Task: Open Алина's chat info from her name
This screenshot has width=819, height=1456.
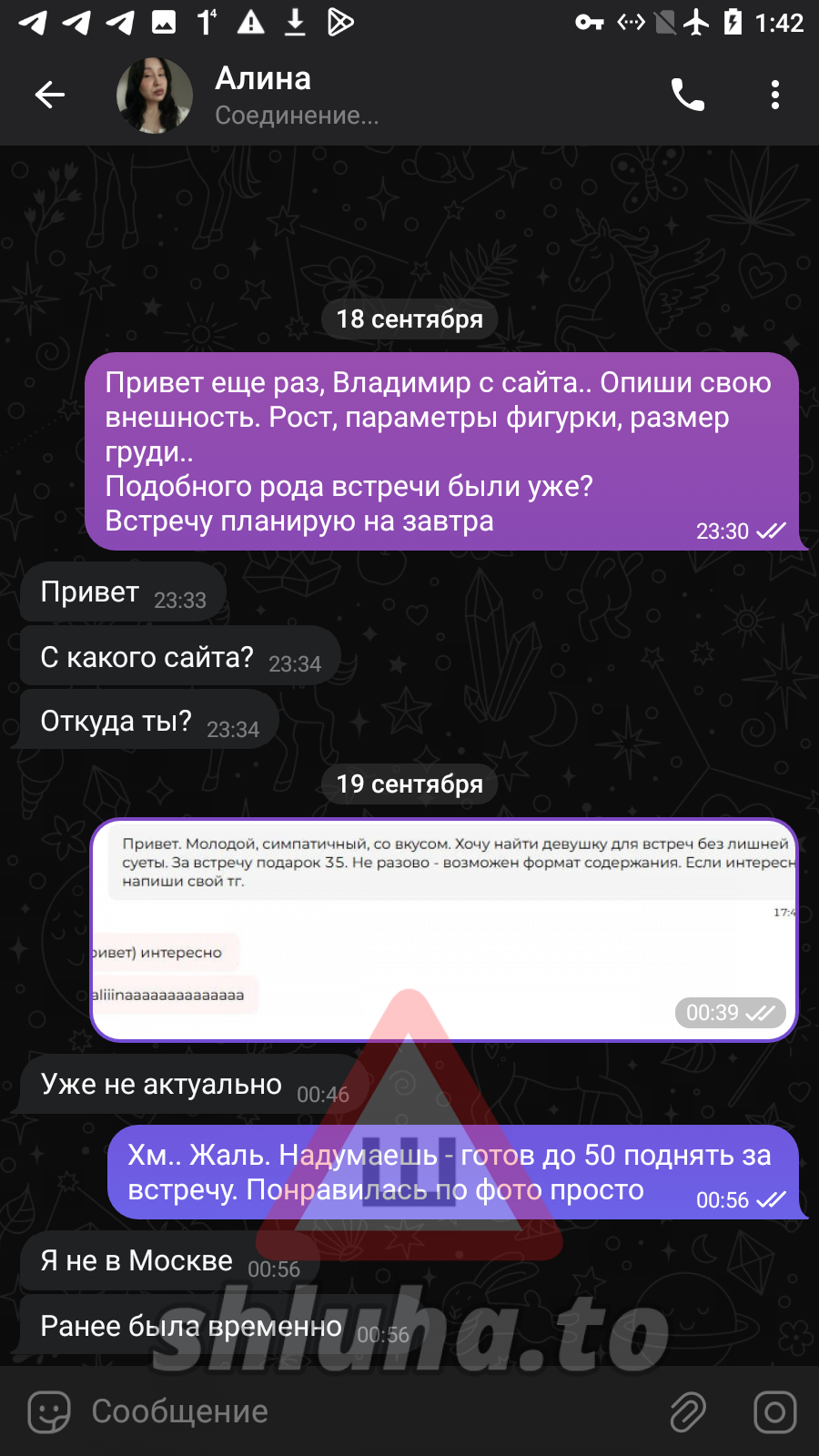Action: pyautogui.click(x=263, y=79)
